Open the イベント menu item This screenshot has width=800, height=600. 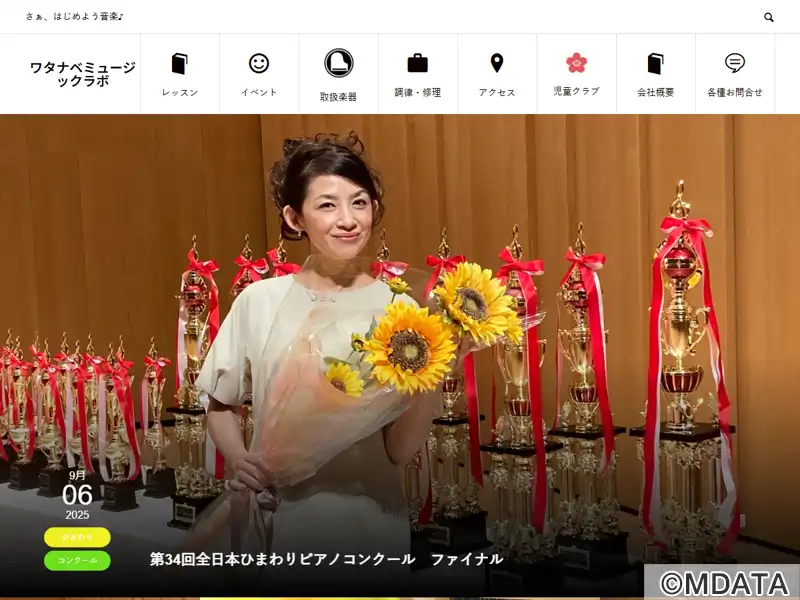click(x=259, y=74)
